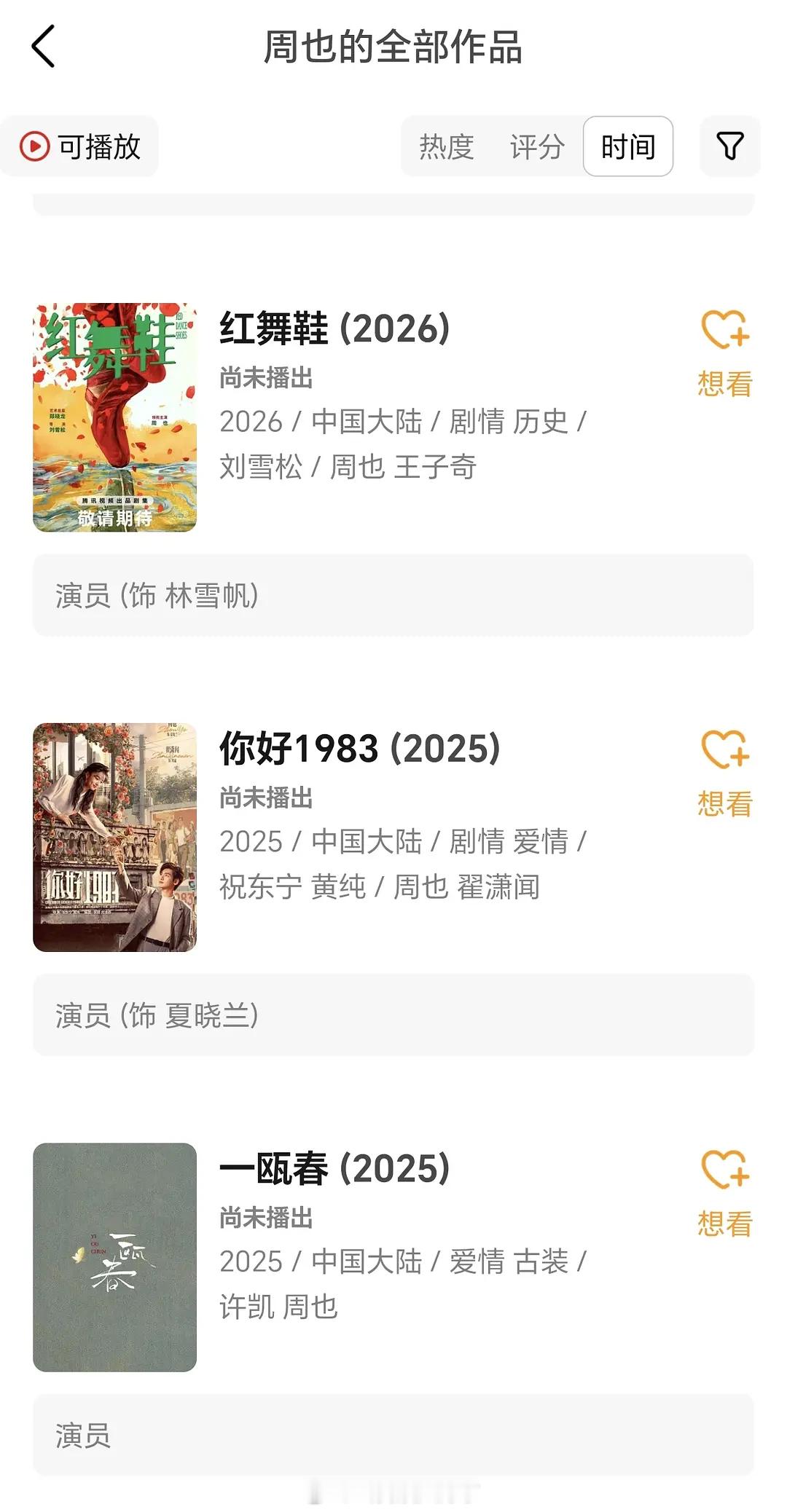Go back using the top-left arrow

[44, 47]
